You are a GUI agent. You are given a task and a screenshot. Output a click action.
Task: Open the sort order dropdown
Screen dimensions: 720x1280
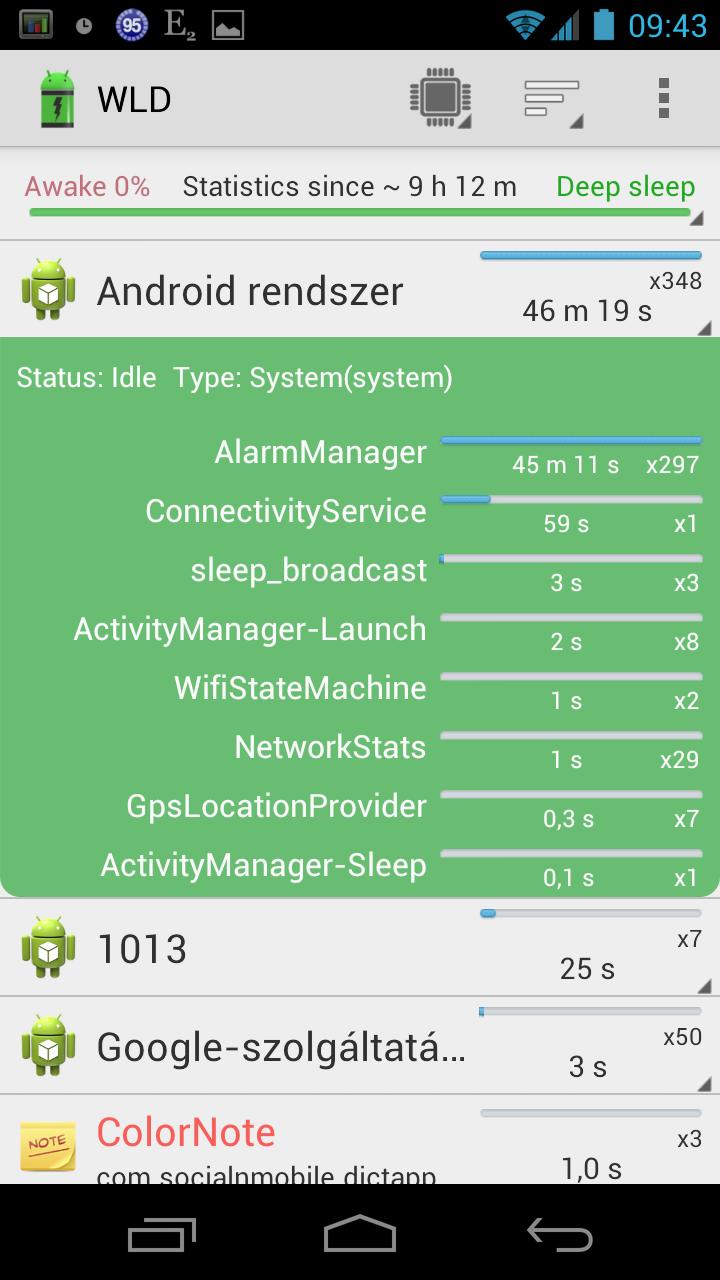pos(553,99)
